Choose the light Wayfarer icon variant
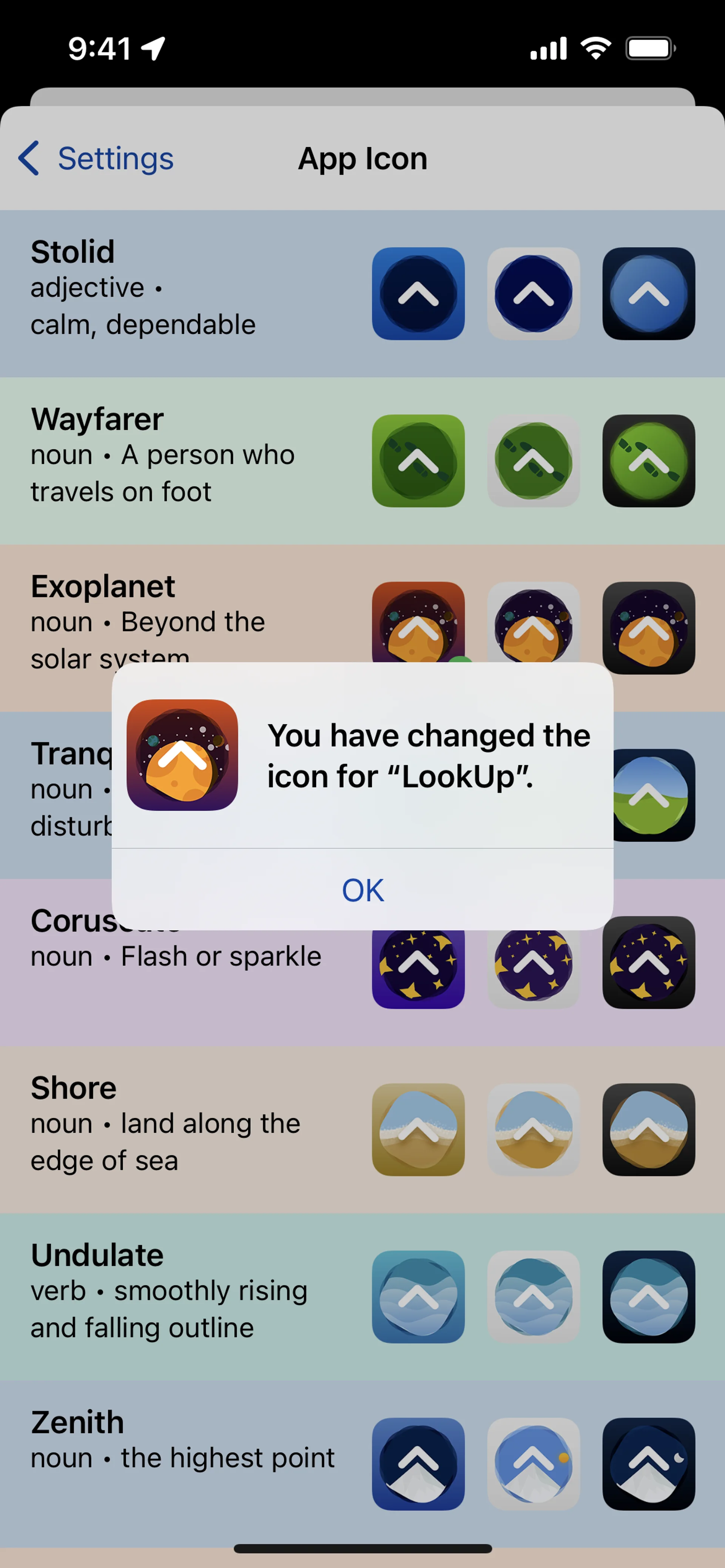 point(533,461)
